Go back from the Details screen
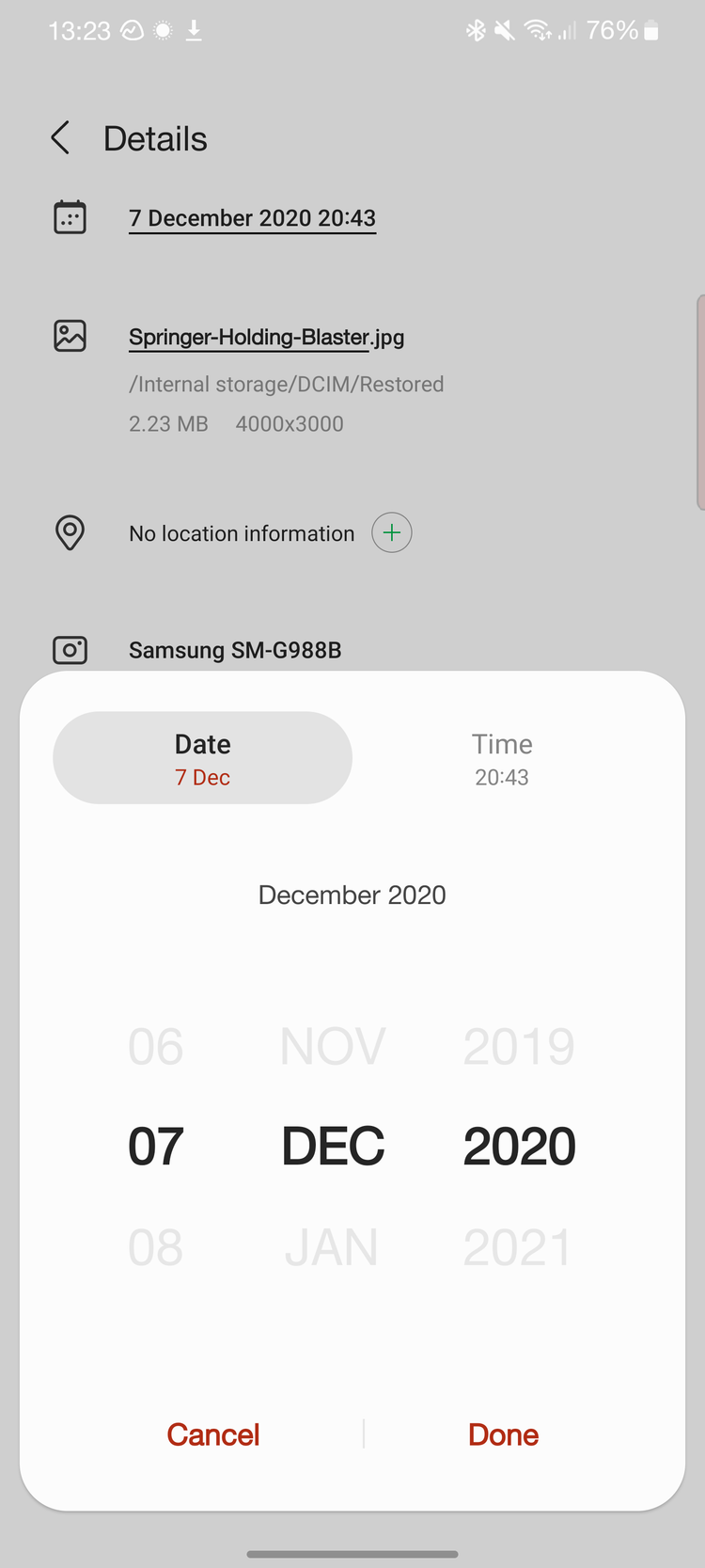Screen dimensions: 705x1568 pyautogui.click(x=61, y=138)
